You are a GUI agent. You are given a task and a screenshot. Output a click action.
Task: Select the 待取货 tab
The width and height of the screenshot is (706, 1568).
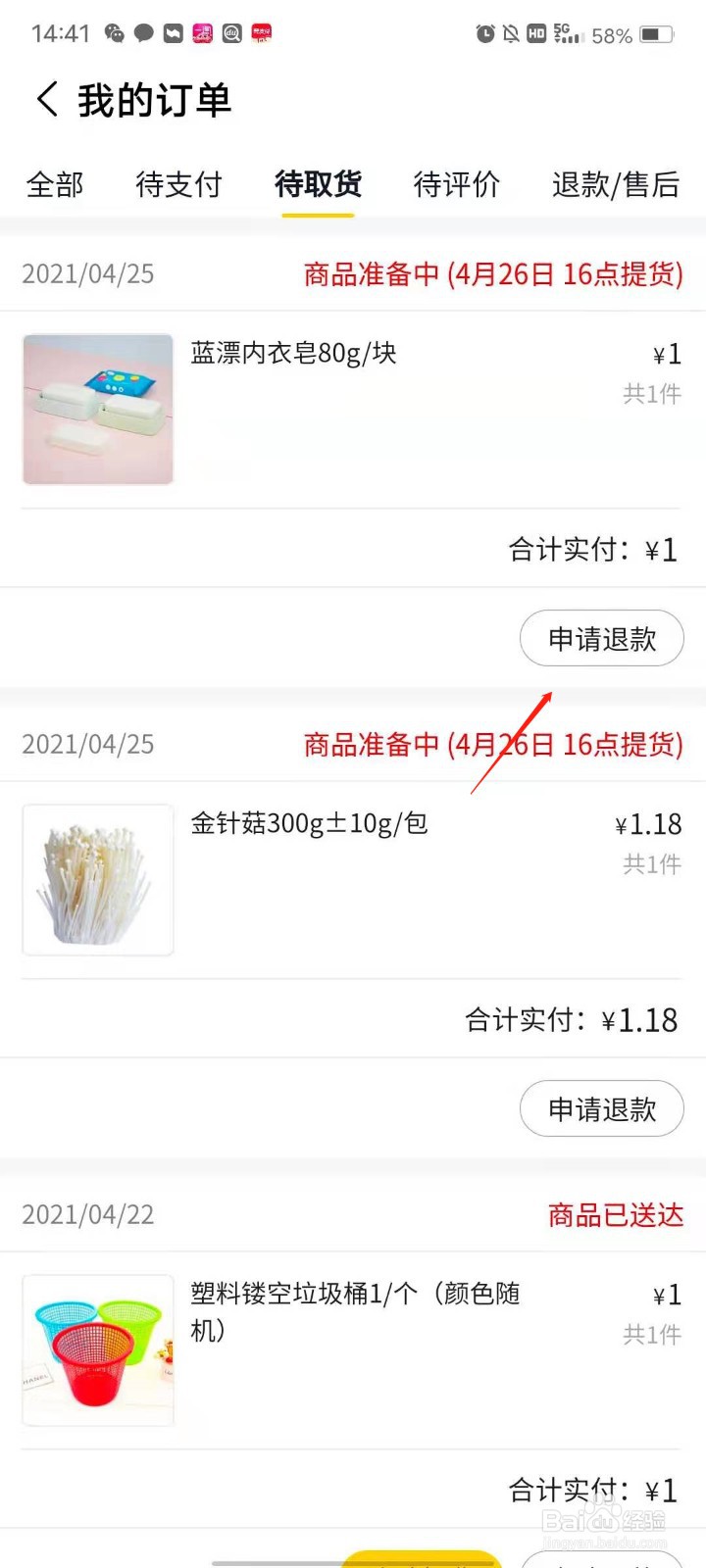click(318, 184)
